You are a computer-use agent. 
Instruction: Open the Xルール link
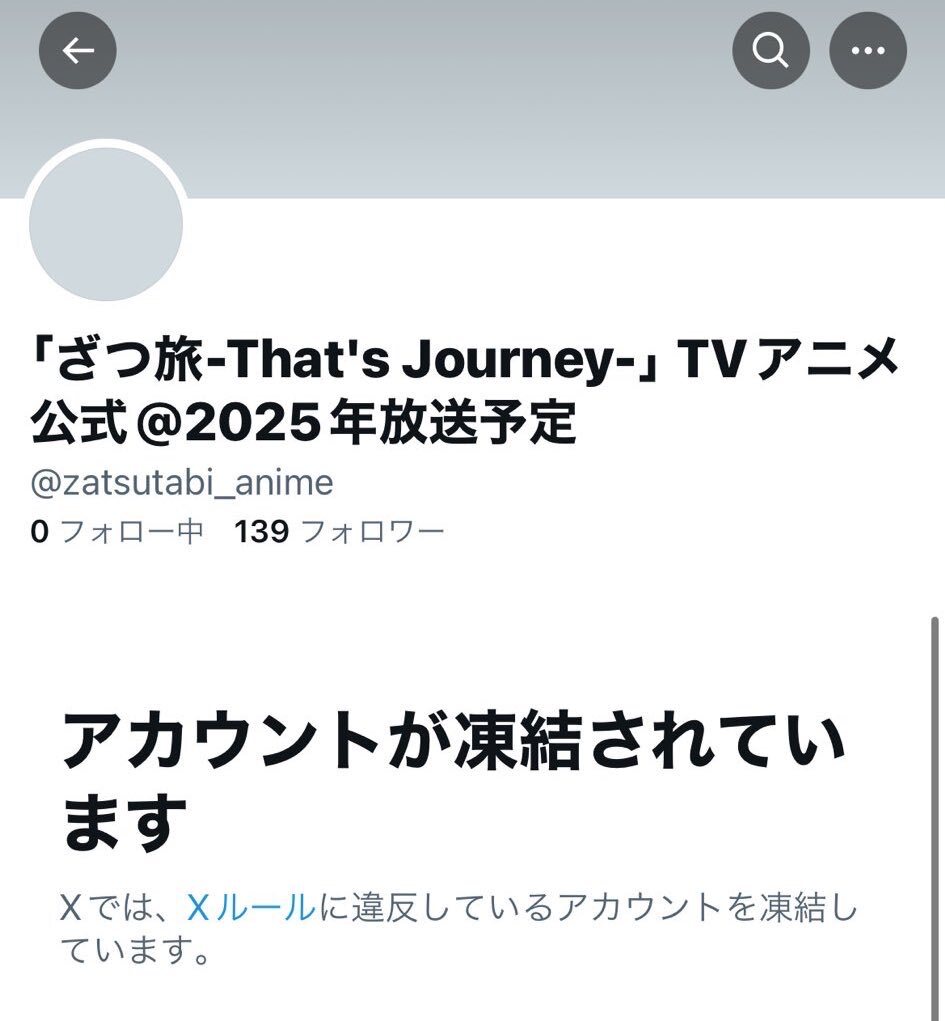click(251, 908)
